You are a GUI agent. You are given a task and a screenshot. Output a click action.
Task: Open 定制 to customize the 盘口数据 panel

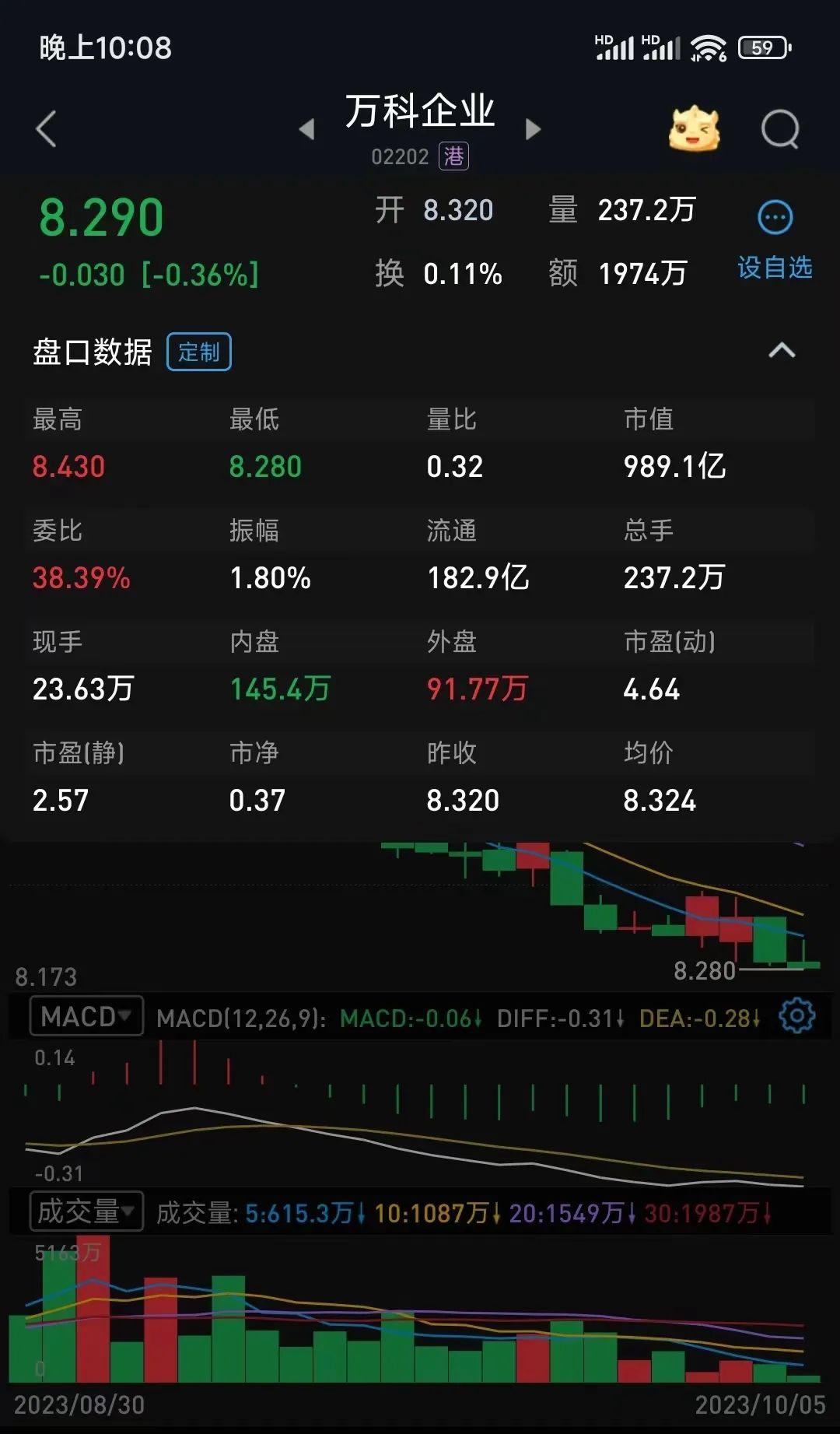tap(199, 352)
